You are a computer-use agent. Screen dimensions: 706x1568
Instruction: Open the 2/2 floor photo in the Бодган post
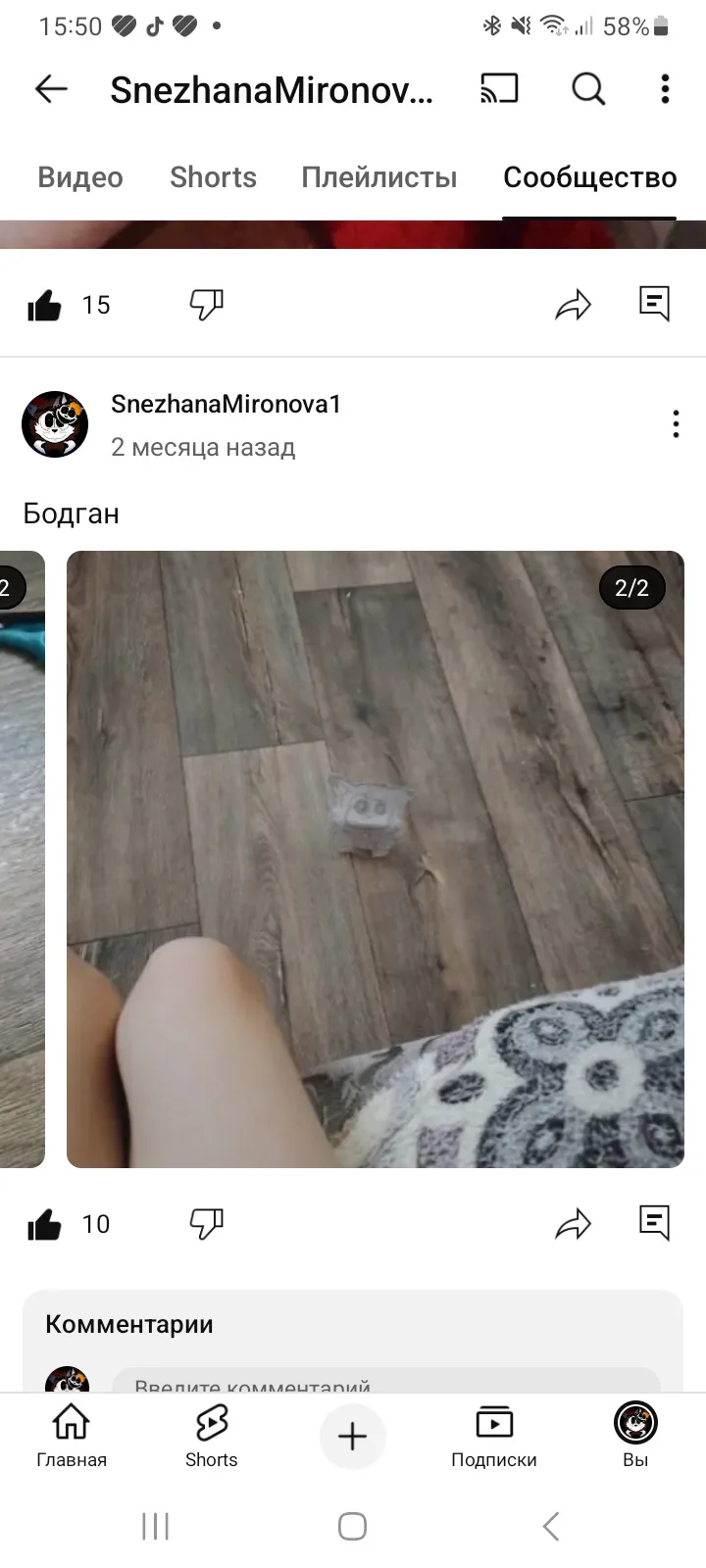(x=375, y=858)
